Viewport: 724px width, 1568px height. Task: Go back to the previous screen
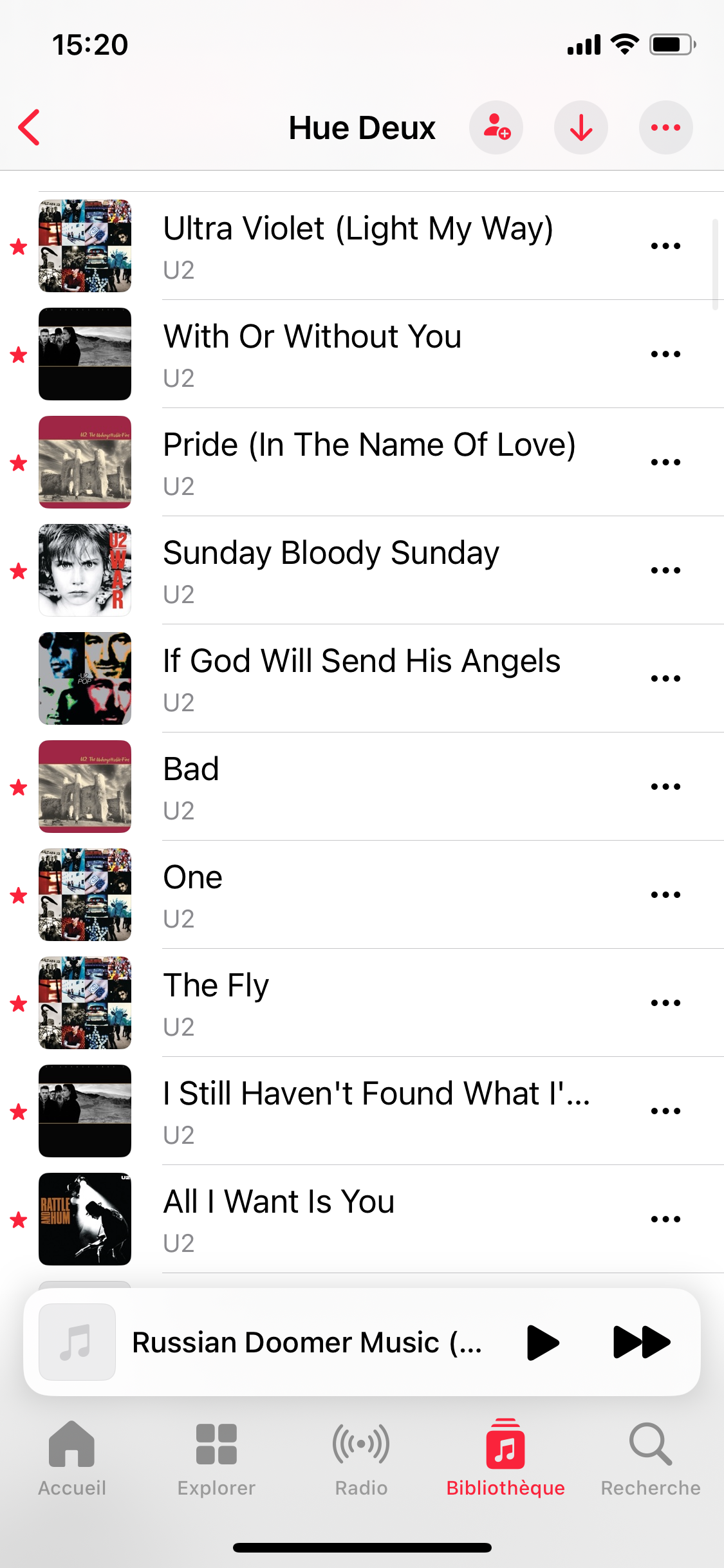30,127
